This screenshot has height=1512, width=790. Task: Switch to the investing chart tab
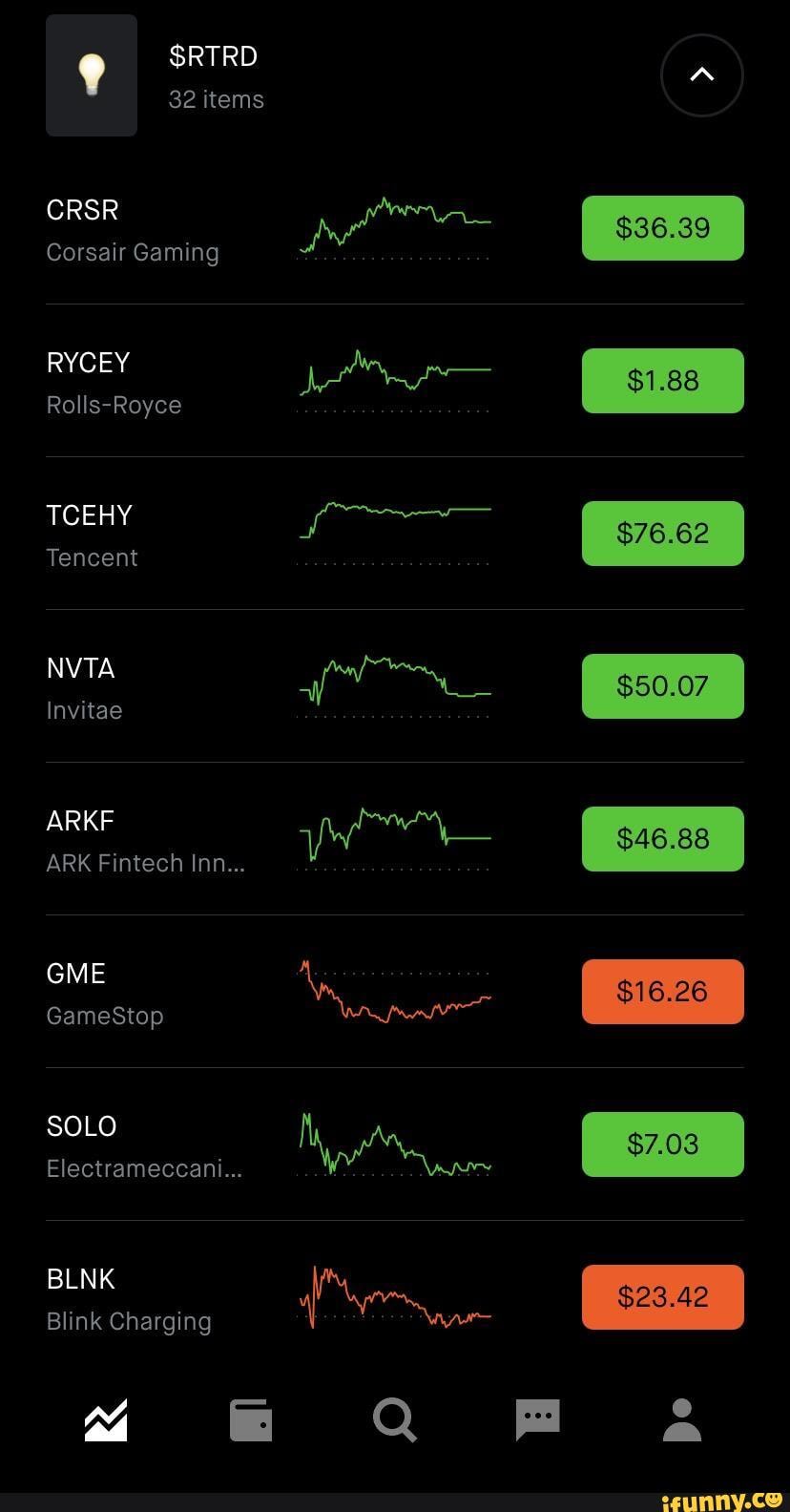(106, 1420)
